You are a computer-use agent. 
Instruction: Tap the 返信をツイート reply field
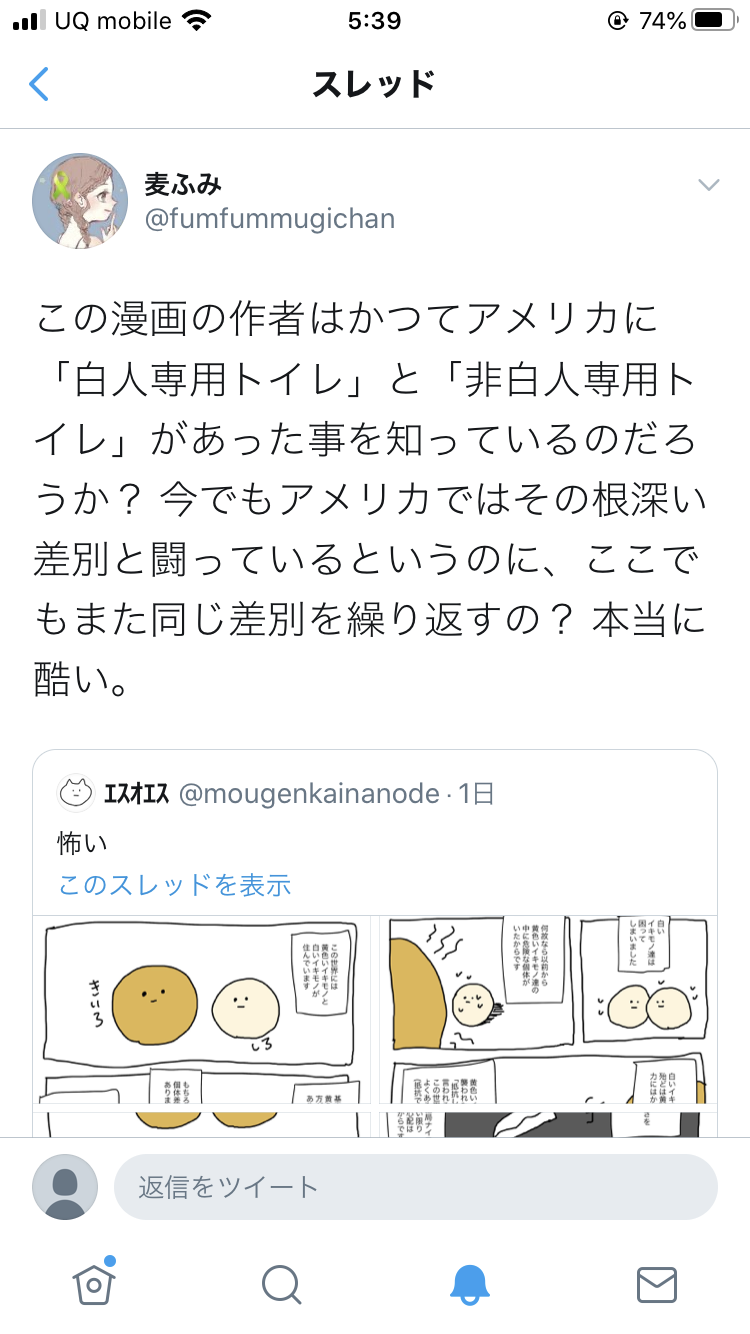(415, 1187)
